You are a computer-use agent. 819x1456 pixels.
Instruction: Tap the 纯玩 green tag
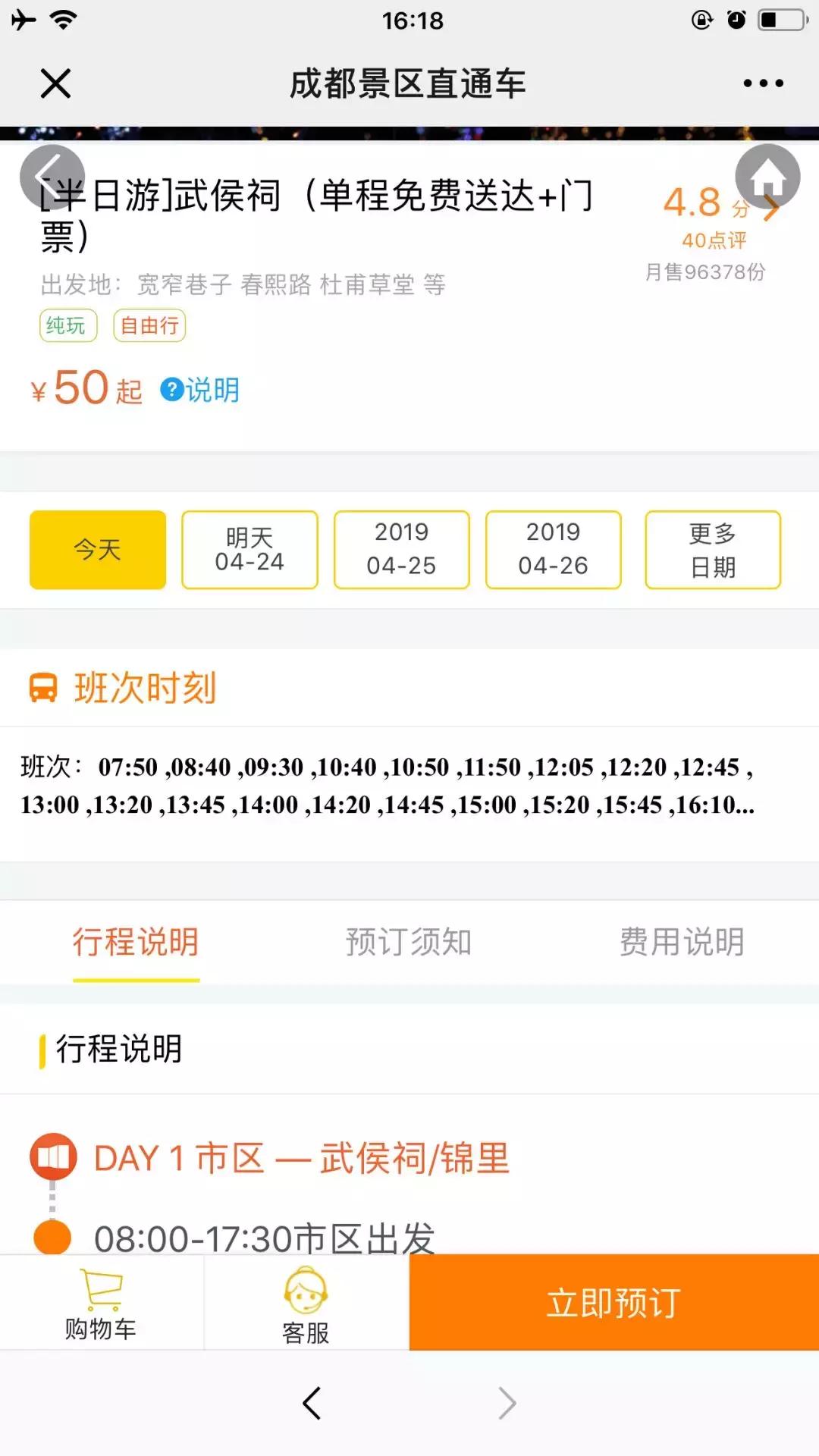point(67,325)
